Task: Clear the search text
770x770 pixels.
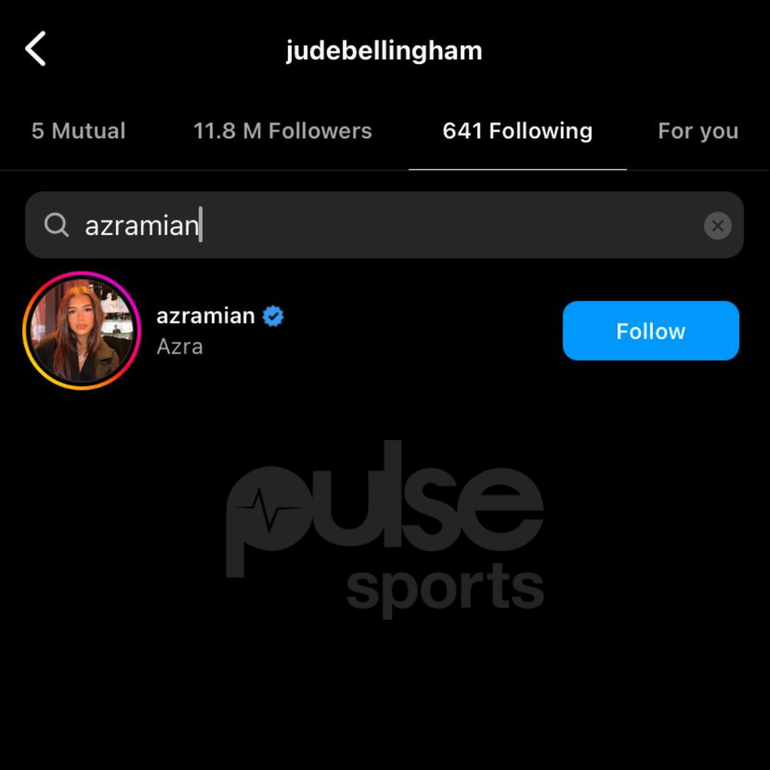Action: [717, 226]
